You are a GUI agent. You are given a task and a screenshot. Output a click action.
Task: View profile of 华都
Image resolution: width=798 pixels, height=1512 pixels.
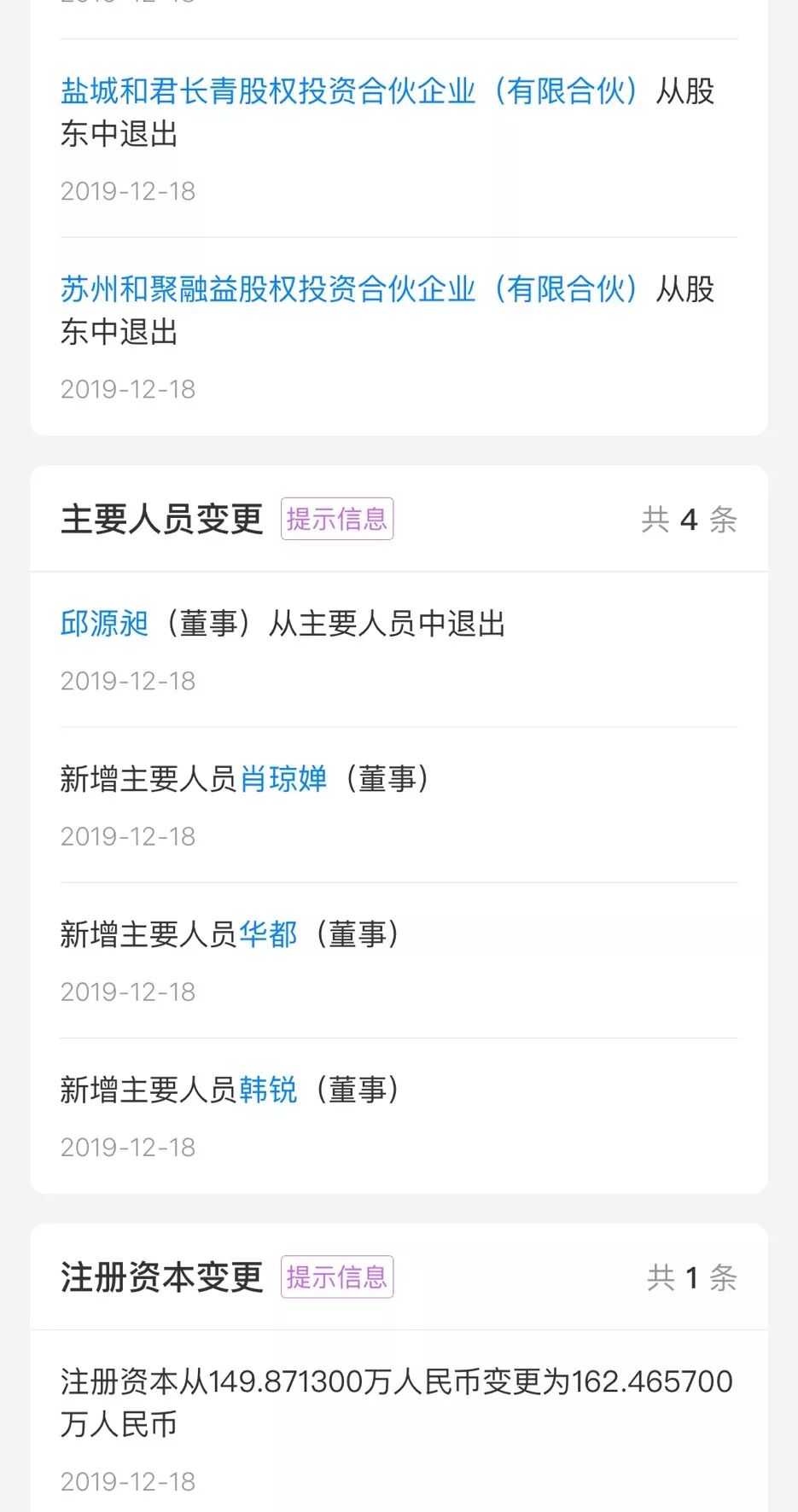pos(269,934)
